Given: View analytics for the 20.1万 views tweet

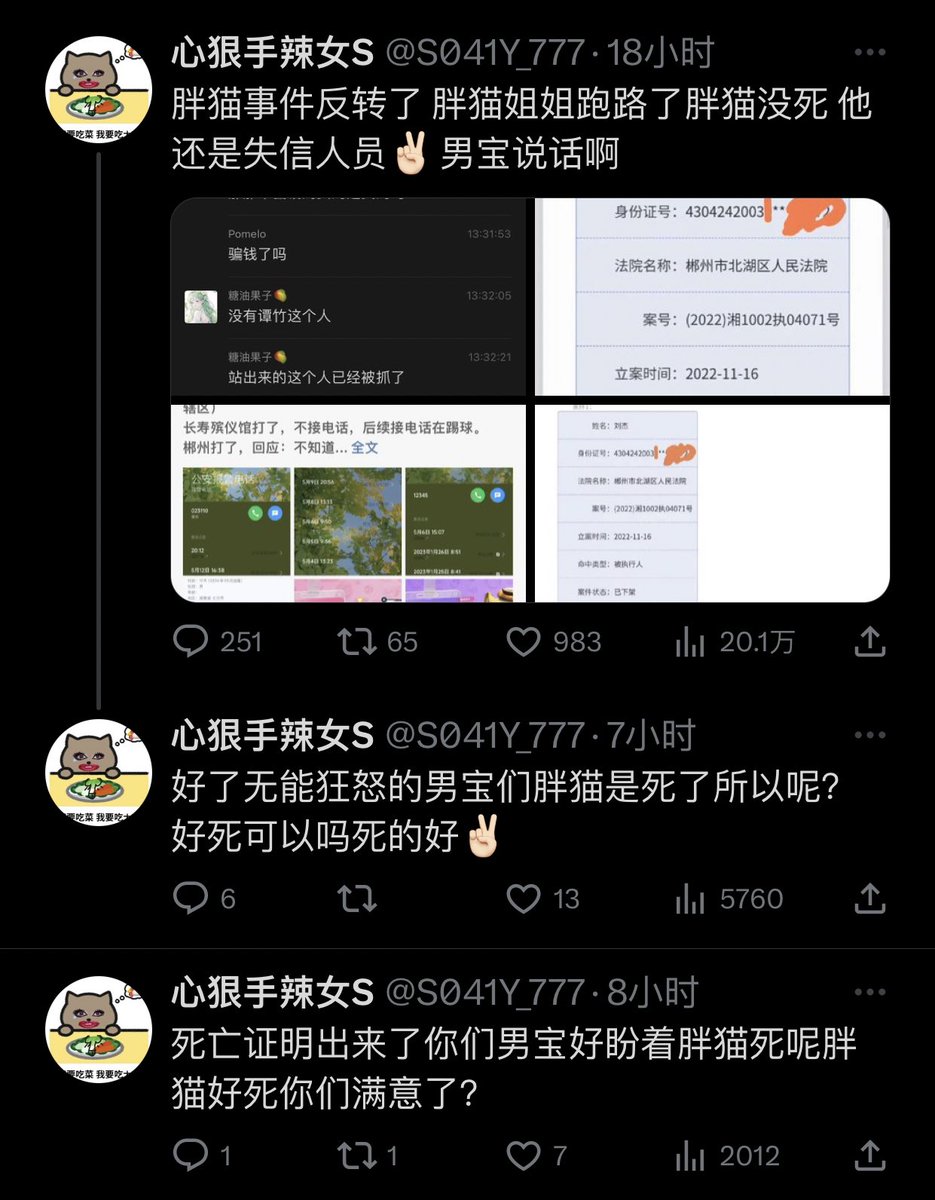Looking at the screenshot, I should click(690, 641).
